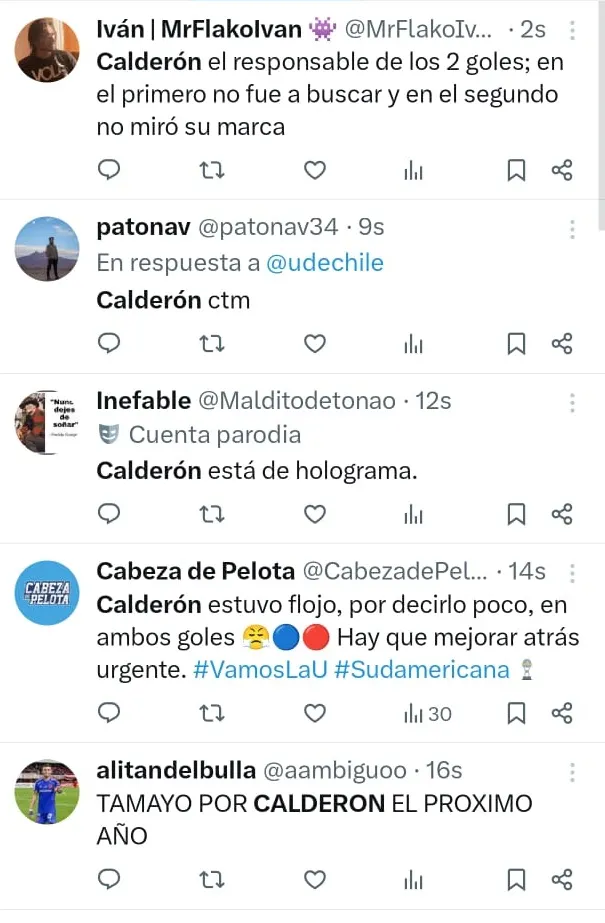Screen dimensions: 605x923
Task: Like Inefable's hologram tweet
Action: (315, 514)
